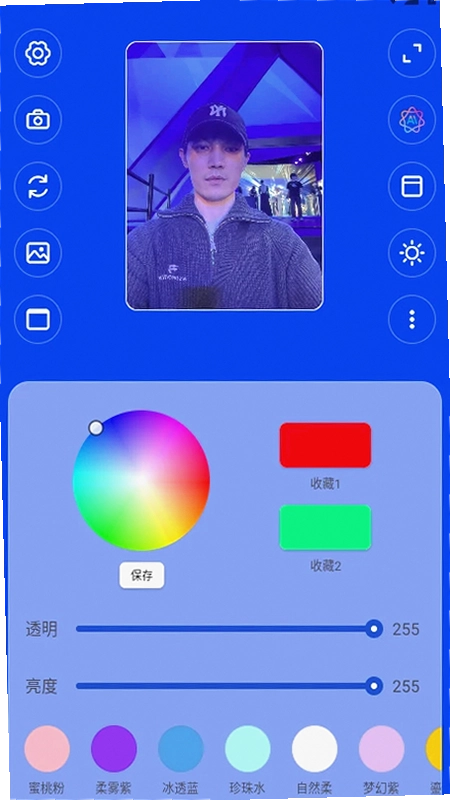Choose the 柔雾紫 preset color
Image resolution: width=450 pixels, height=800 pixels.
pyautogui.click(x=114, y=748)
